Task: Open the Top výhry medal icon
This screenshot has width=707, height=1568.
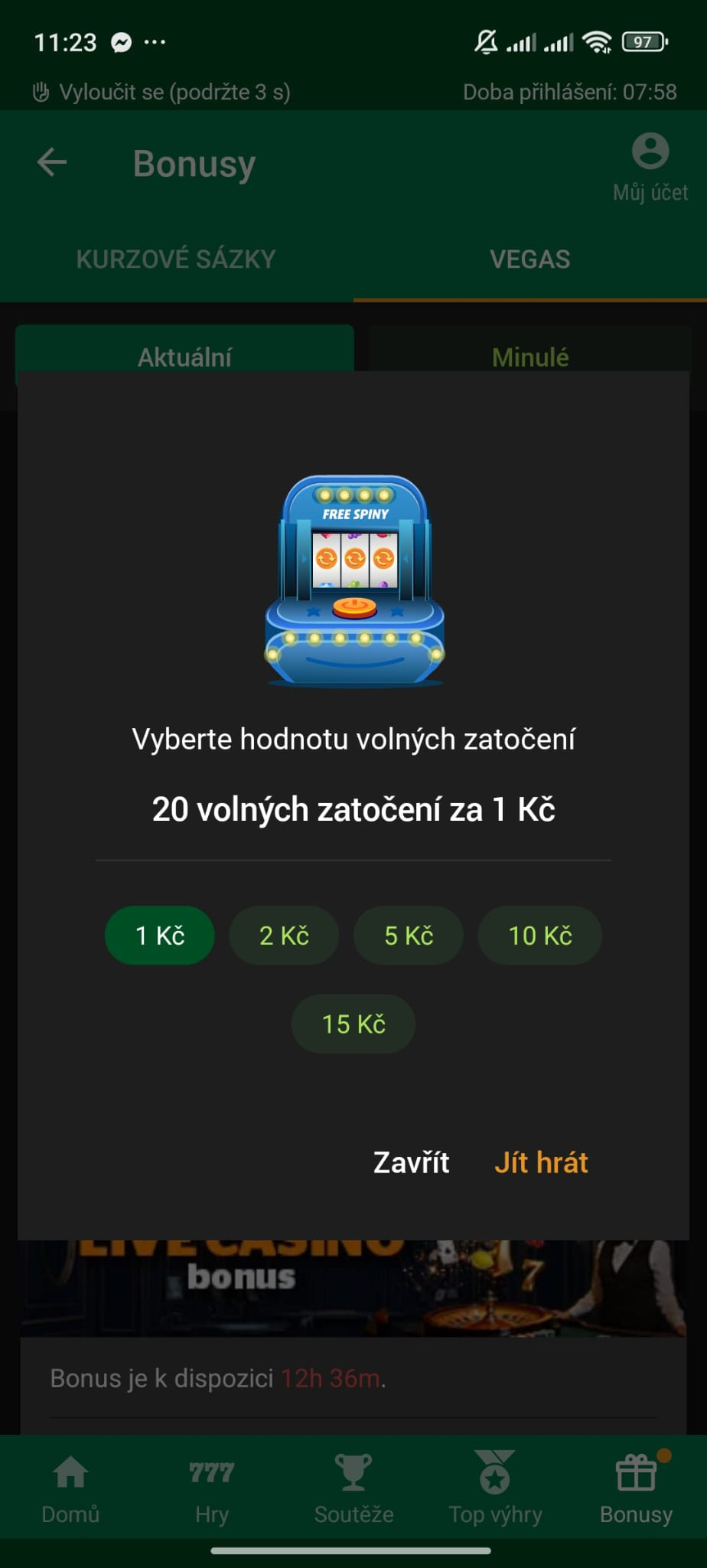Action: pos(495,1485)
